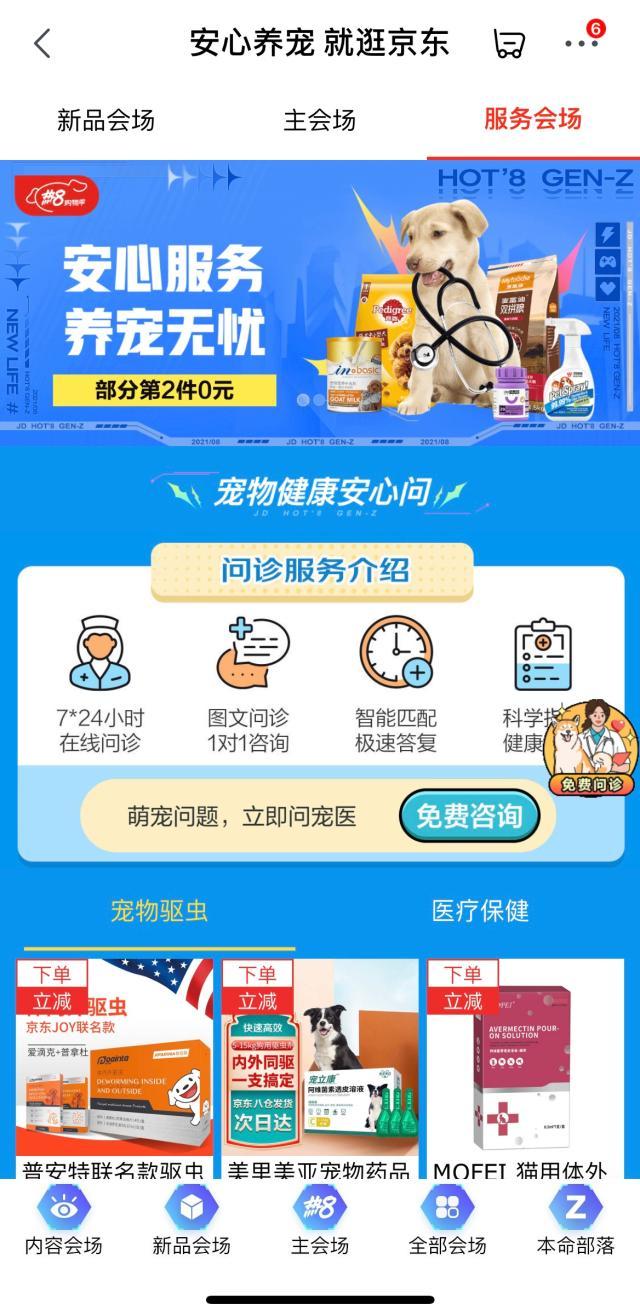Select the 服务会场 top tab
640x1316 pixels.
pyautogui.click(x=532, y=119)
